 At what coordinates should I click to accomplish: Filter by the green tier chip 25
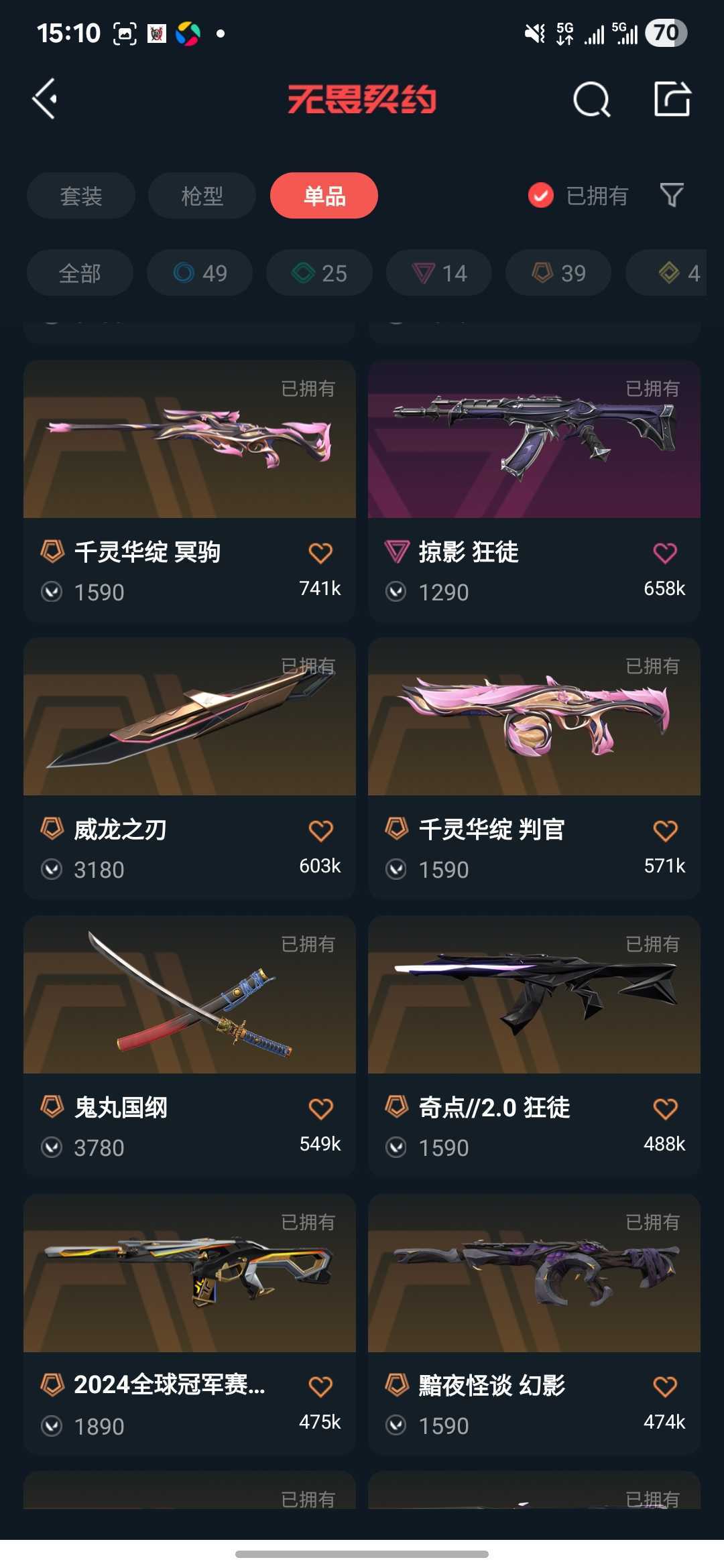coord(319,273)
